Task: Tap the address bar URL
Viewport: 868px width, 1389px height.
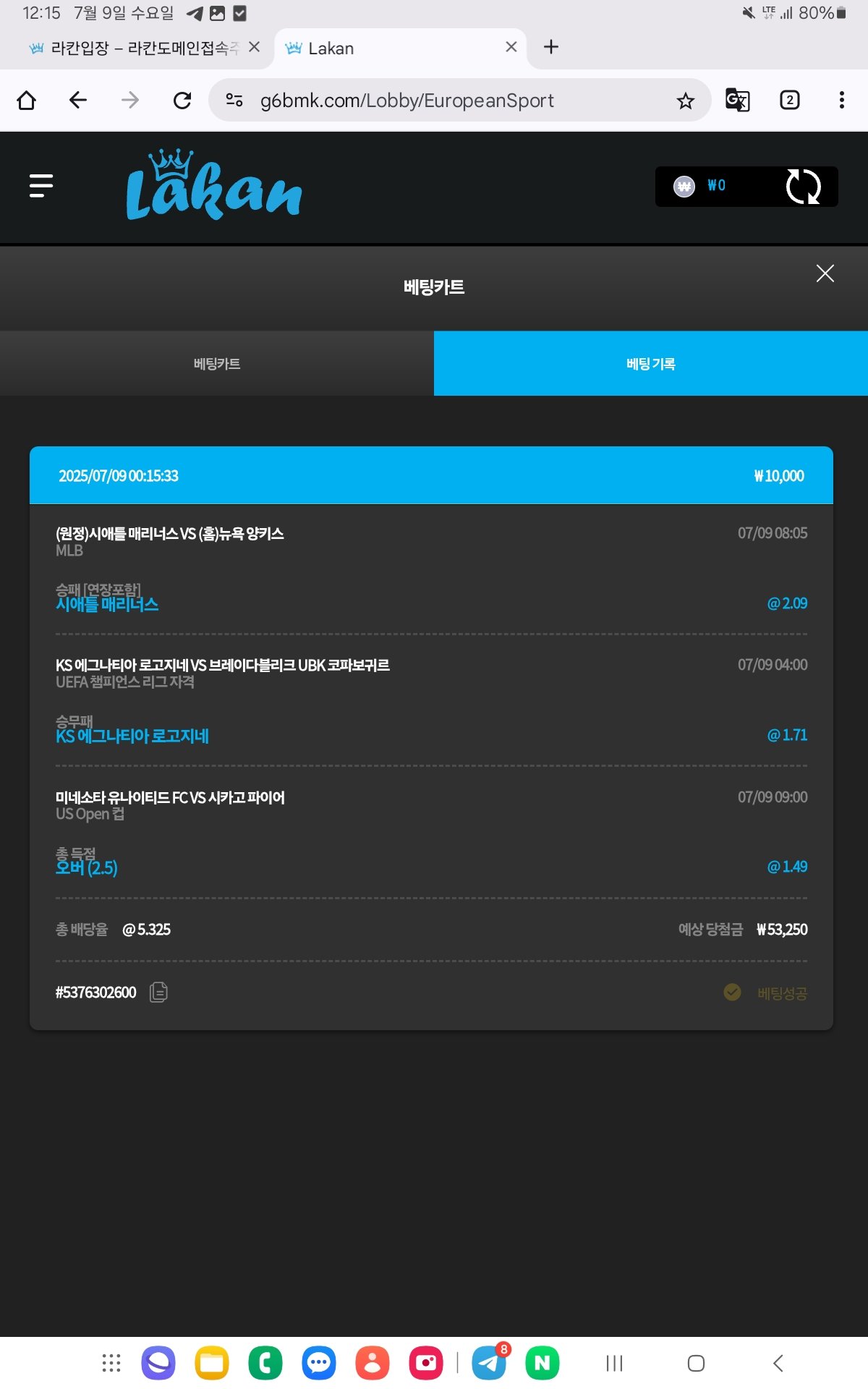Action: pos(434,100)
